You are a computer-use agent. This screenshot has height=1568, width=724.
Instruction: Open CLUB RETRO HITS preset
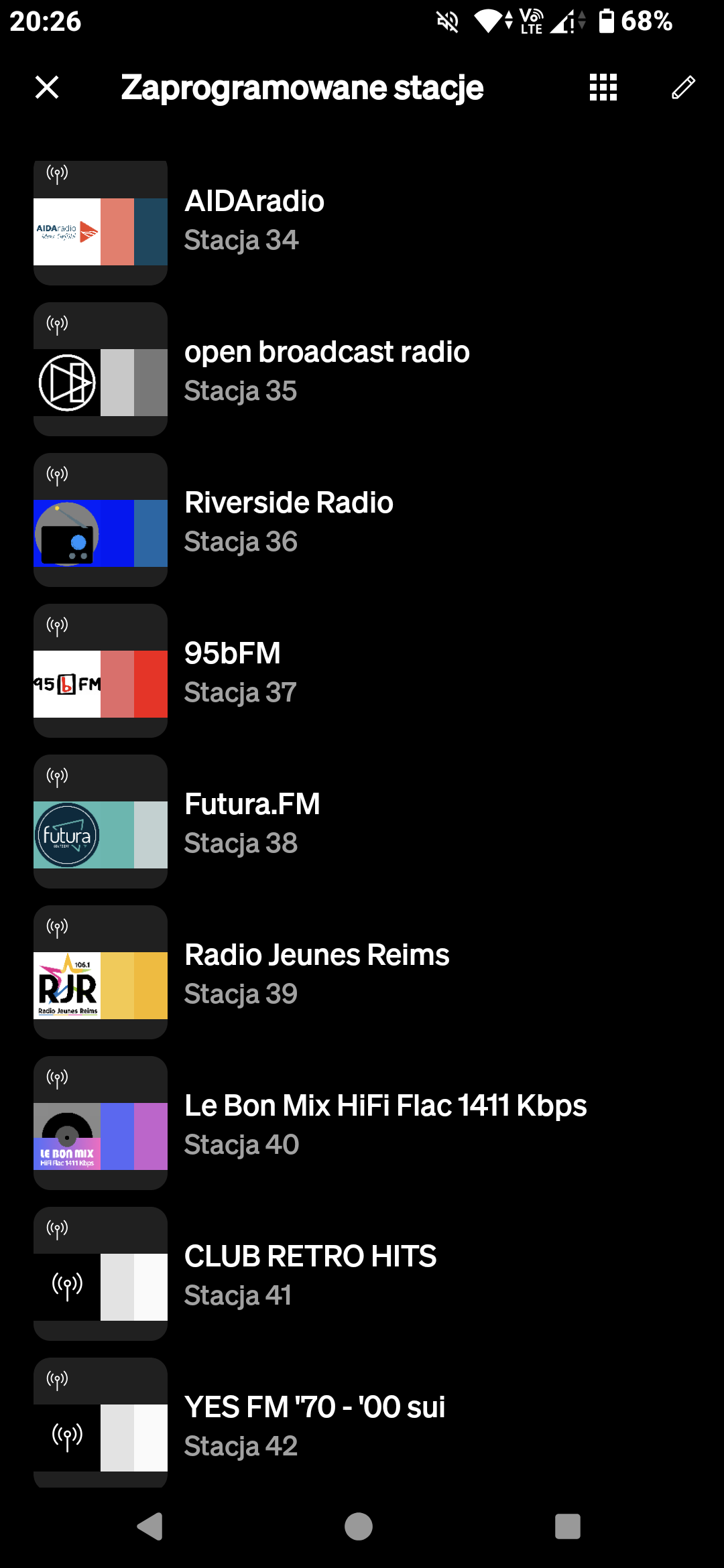click(310, 1275)
